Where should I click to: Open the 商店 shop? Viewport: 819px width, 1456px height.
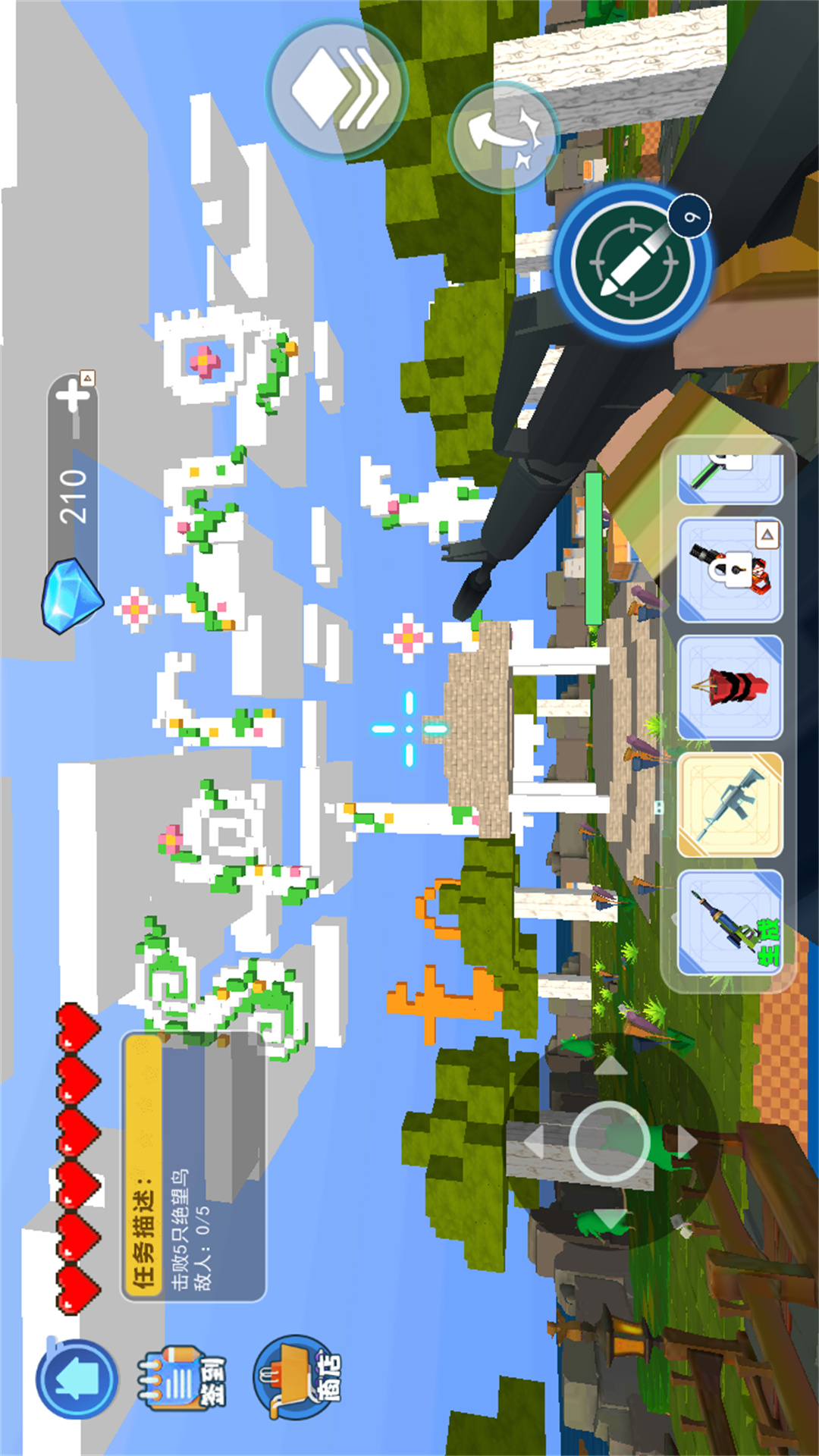pyautogui.click(x=298, y=1378)
